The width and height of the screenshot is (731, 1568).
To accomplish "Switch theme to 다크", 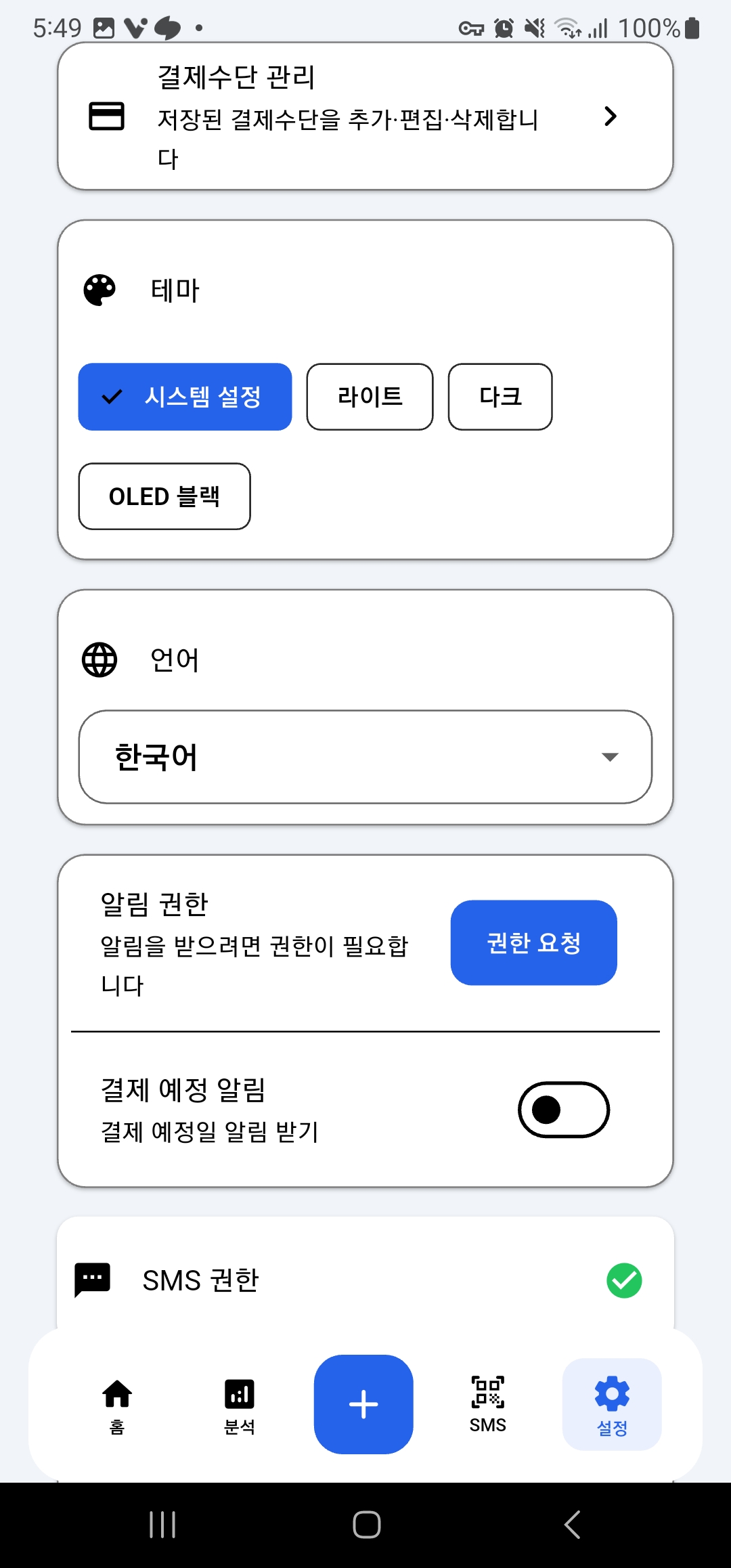I will (500, 397).
